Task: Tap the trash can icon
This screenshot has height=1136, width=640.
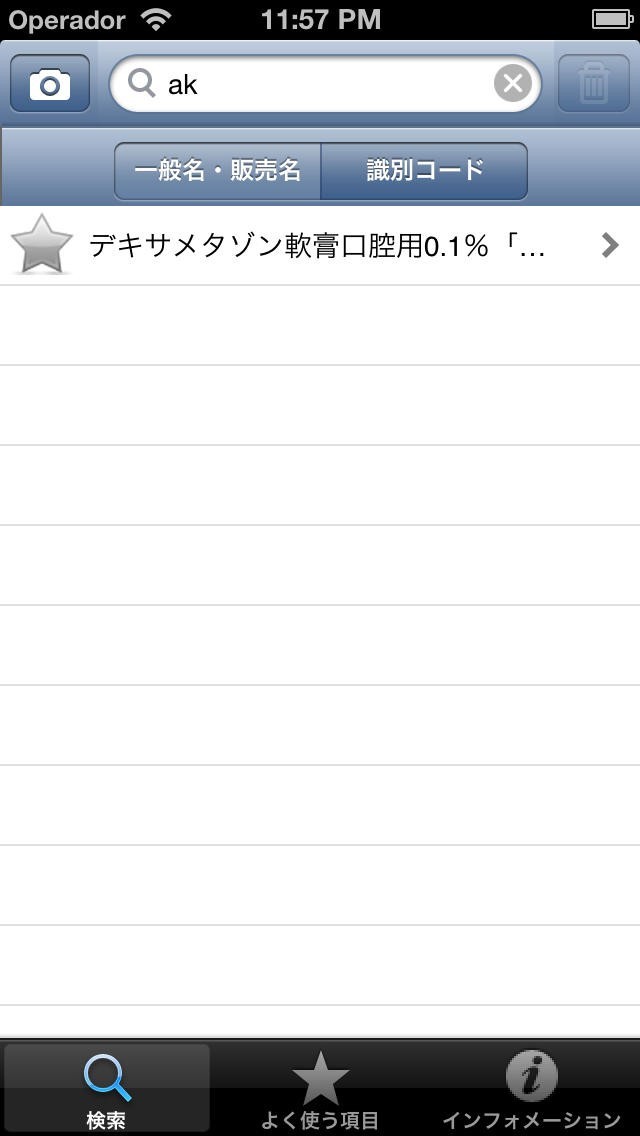Action: tap(593, 84)
